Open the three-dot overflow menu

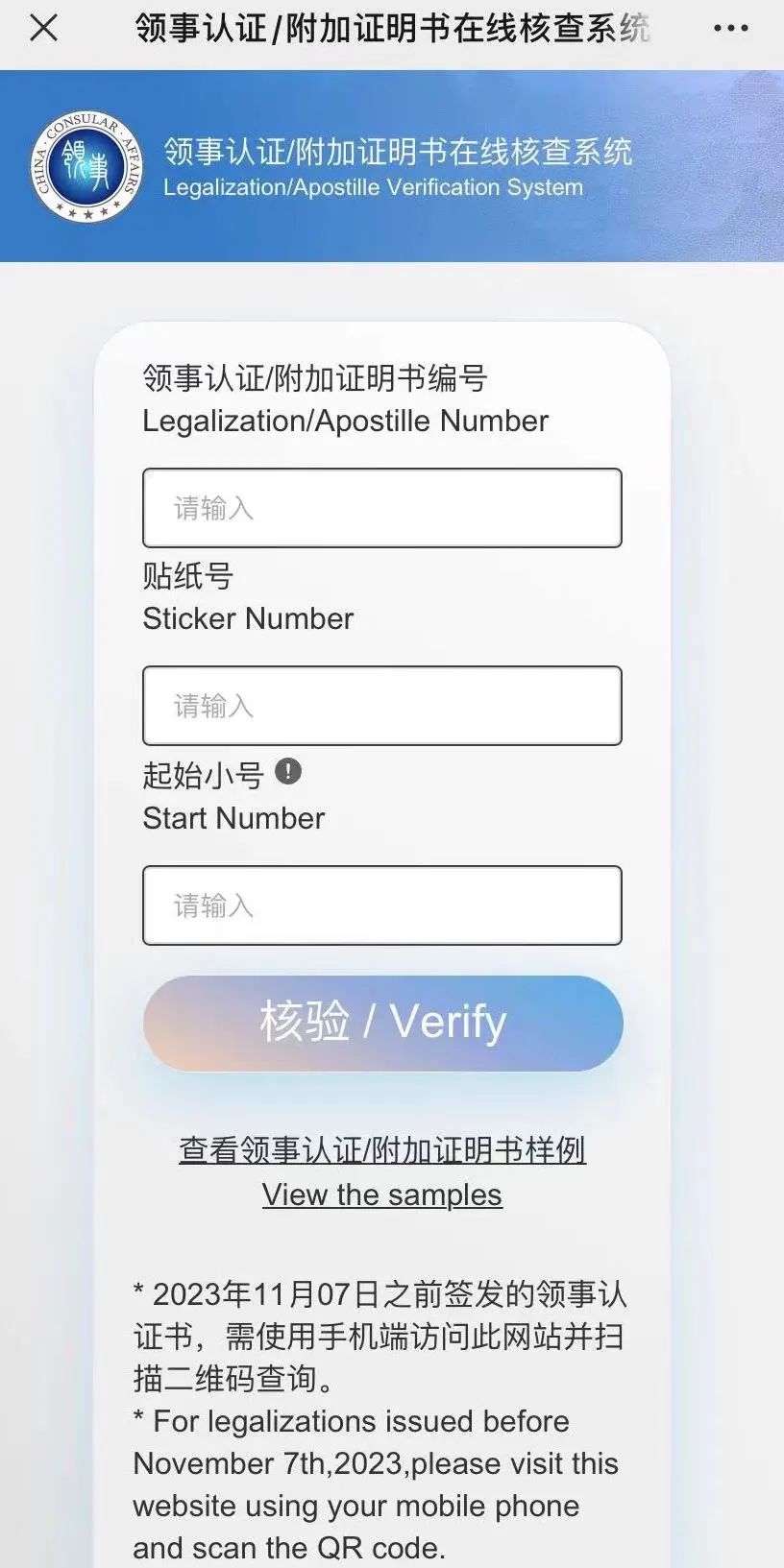coord(730,29)
